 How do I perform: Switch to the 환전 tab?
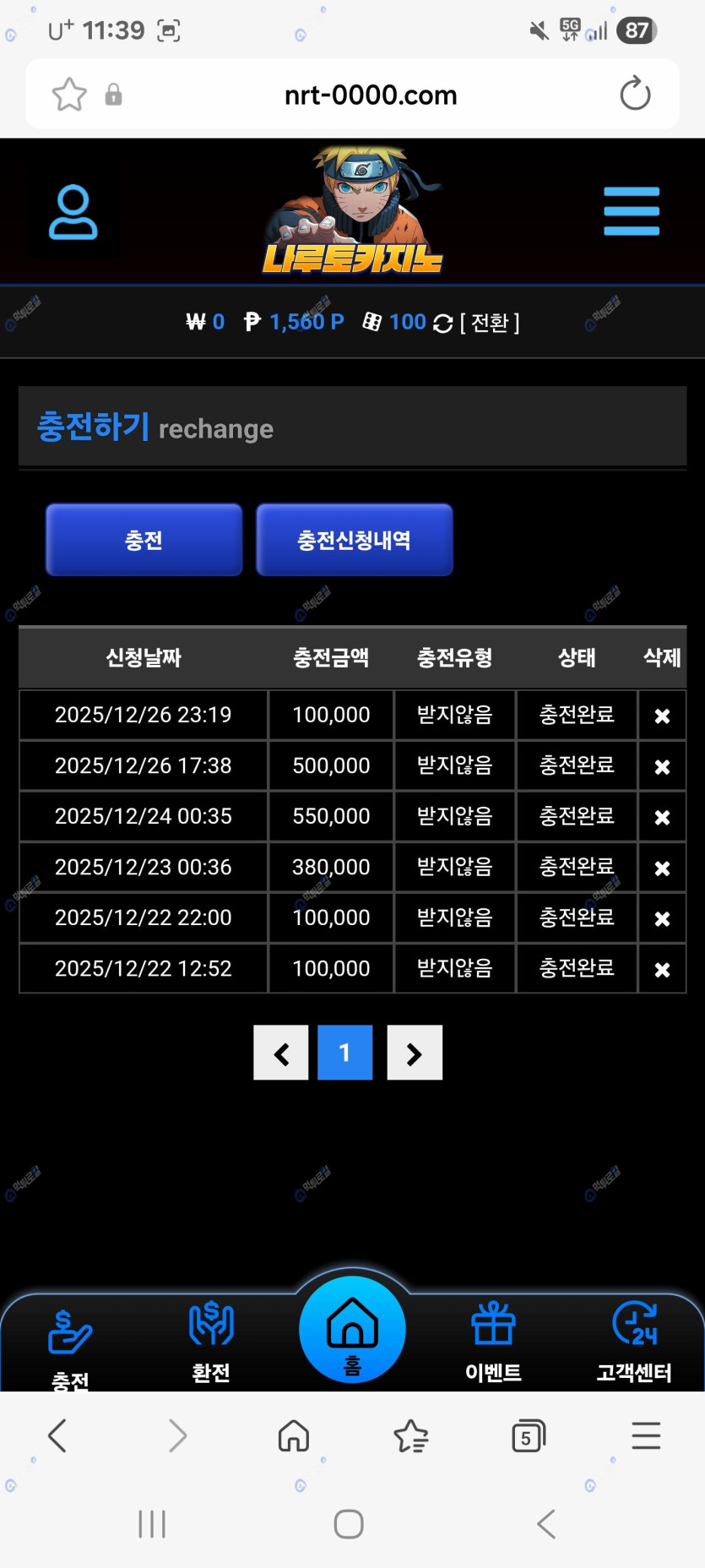click(211, 1337)
